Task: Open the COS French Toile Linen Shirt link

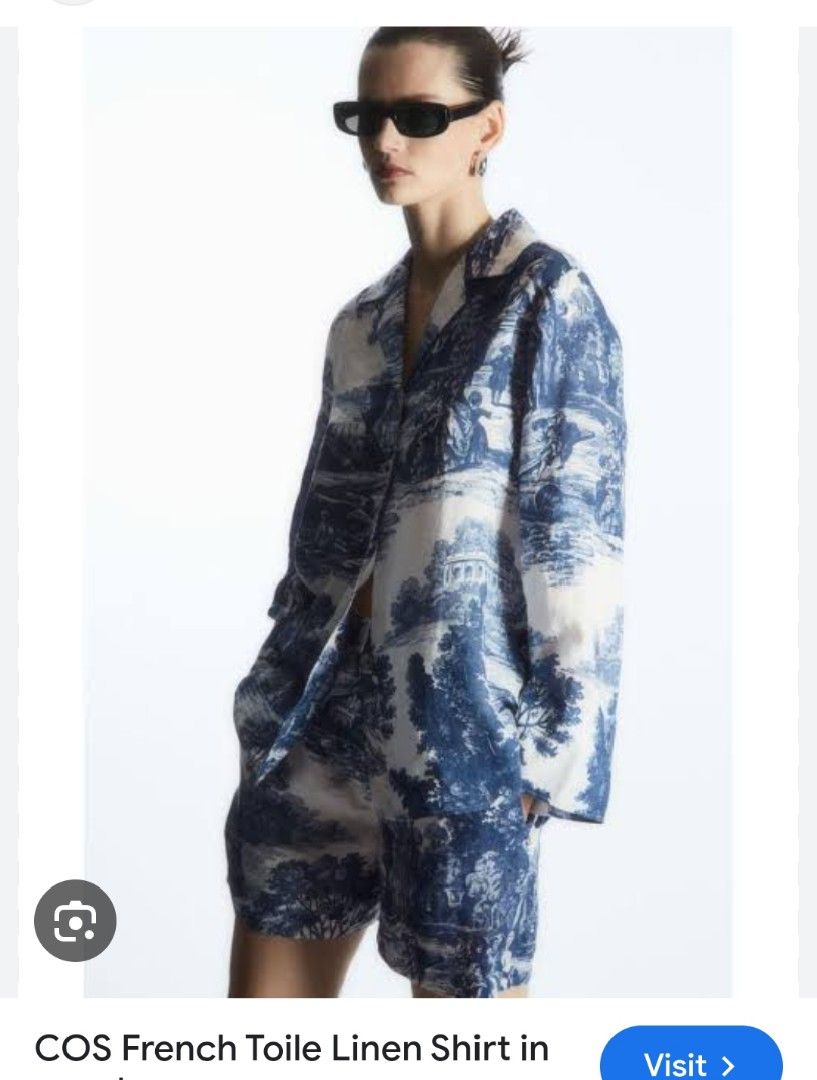Action: point(291,1050)
